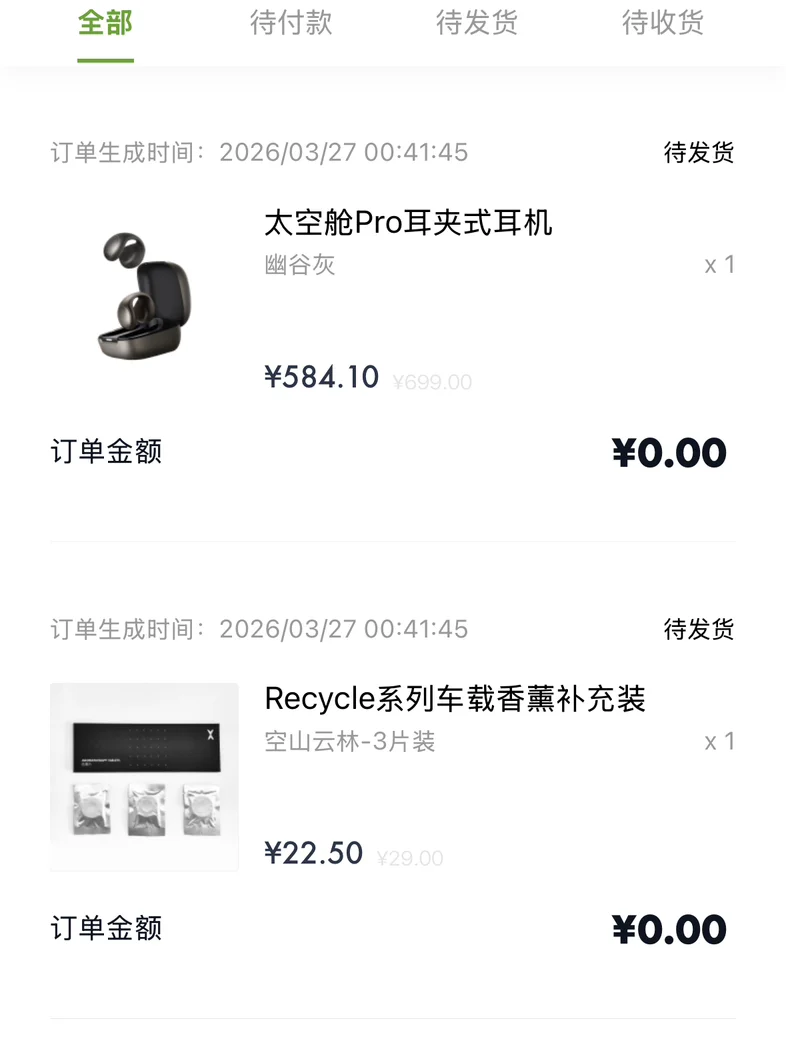Select the 待发货 tab
Viewport: 786px width, 1053px height.
coord(477,23)
